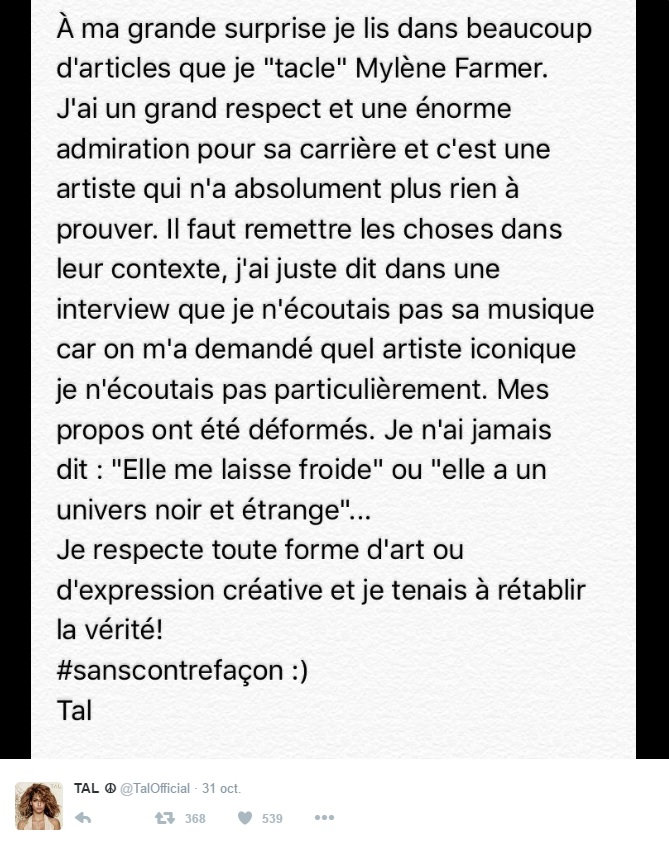Open the tweet's 31 oct. timestamp
The image size is (669, 847).
click(x=220, y=789)
